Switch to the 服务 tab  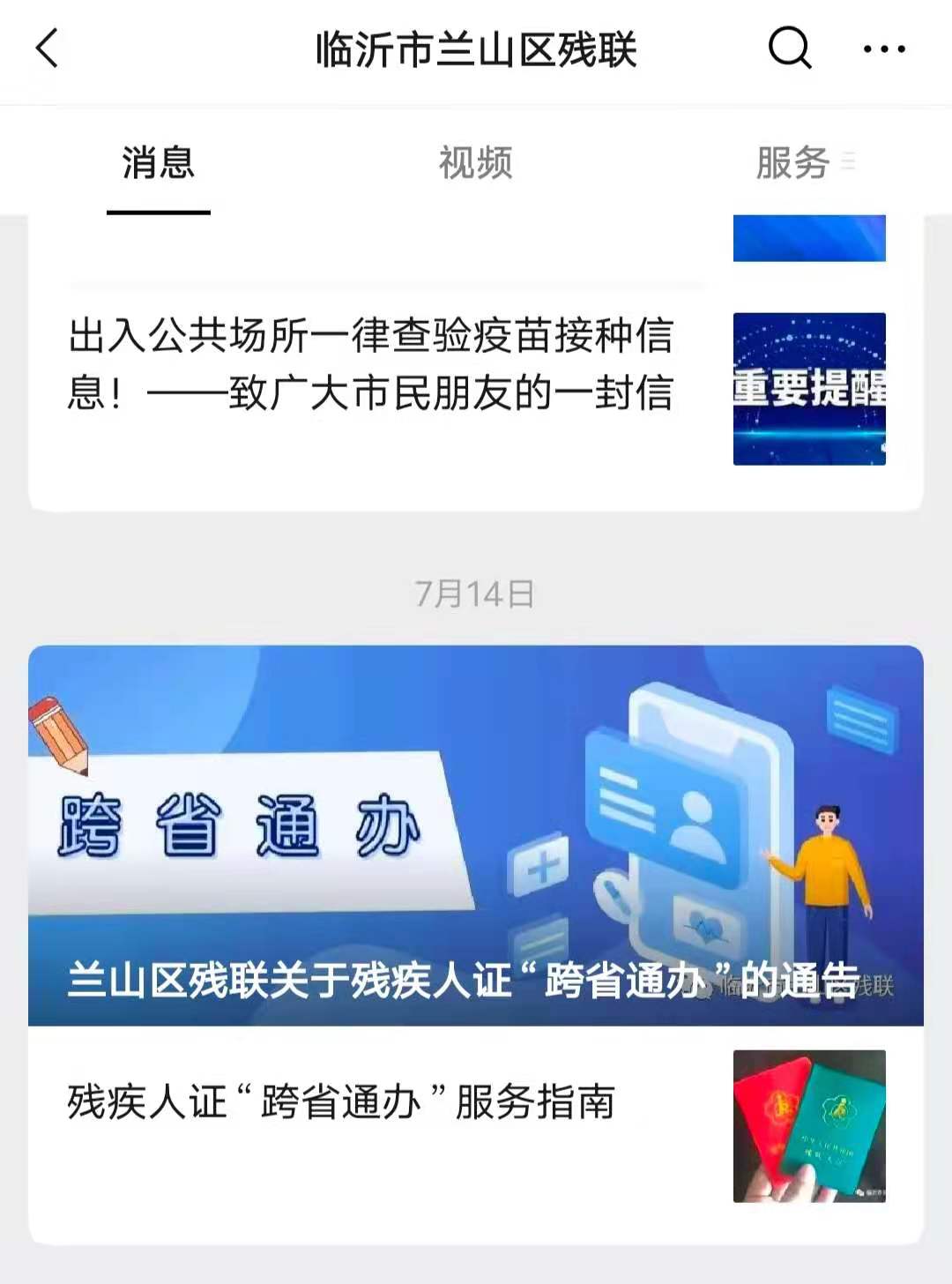coord(793,163)
